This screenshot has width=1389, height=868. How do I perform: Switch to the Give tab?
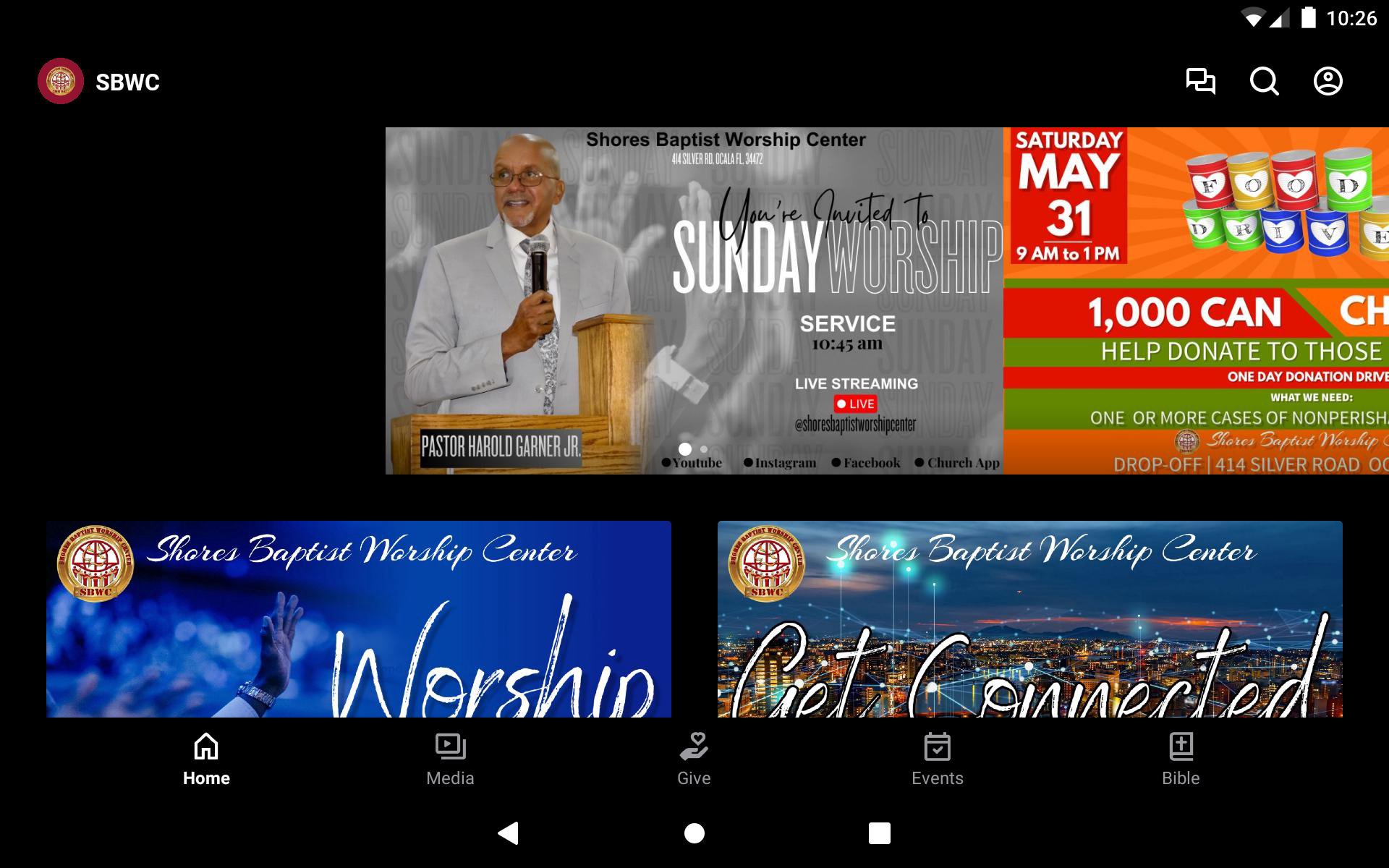coord(694,759)
